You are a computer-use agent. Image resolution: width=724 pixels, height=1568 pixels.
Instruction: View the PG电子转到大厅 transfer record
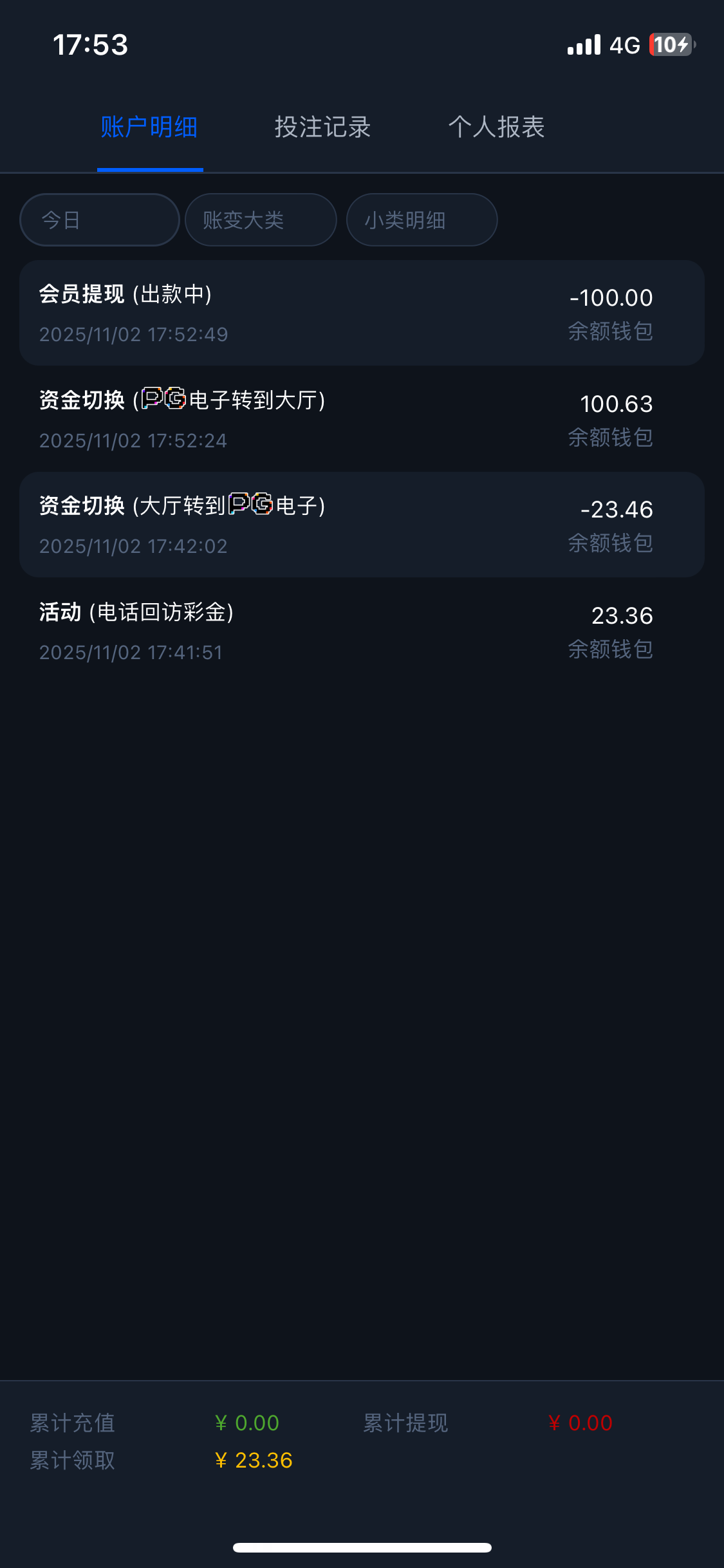point(362,419)
